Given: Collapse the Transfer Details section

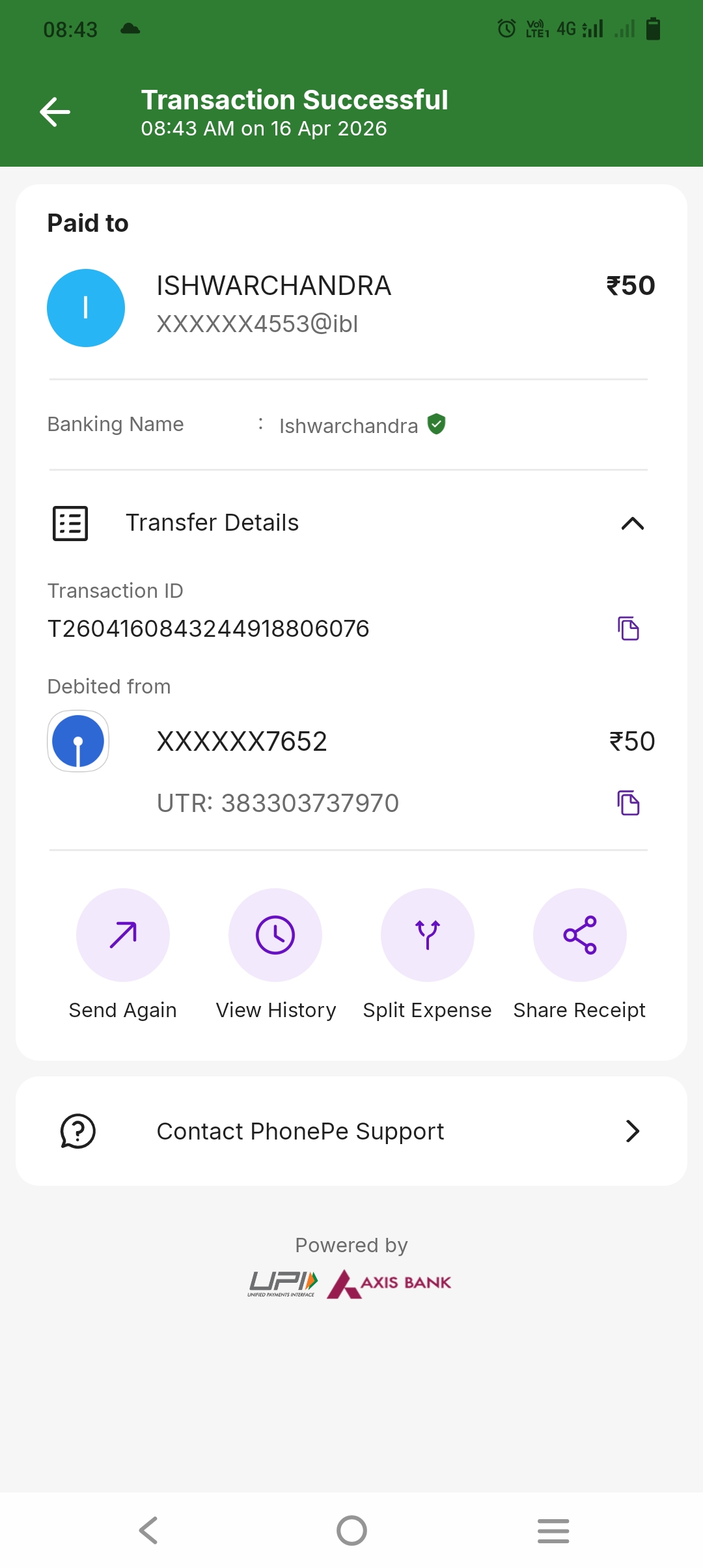Looking at the screenshot, I should coord(632,524).
